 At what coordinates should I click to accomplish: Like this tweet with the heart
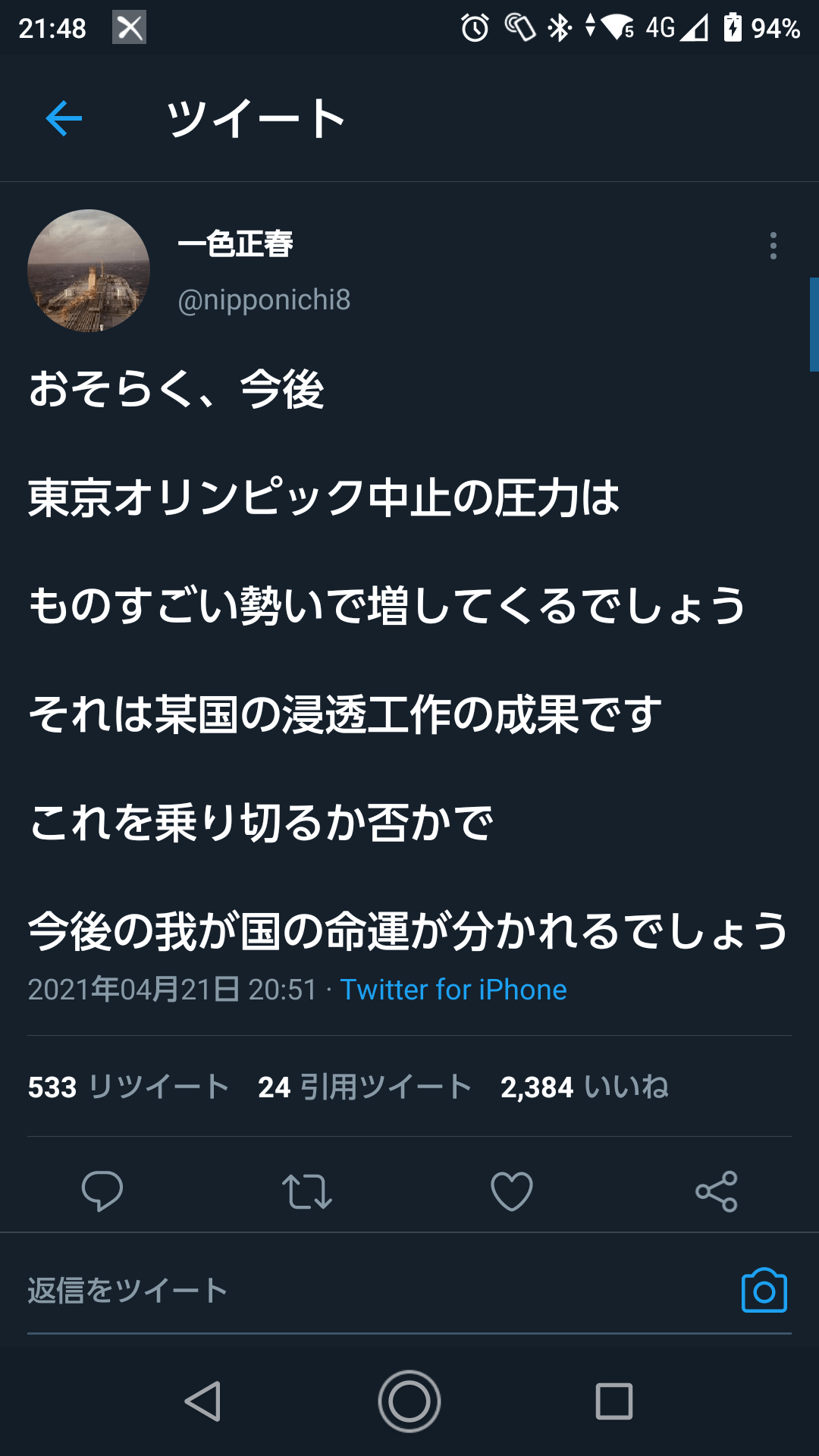[512, 1191]
